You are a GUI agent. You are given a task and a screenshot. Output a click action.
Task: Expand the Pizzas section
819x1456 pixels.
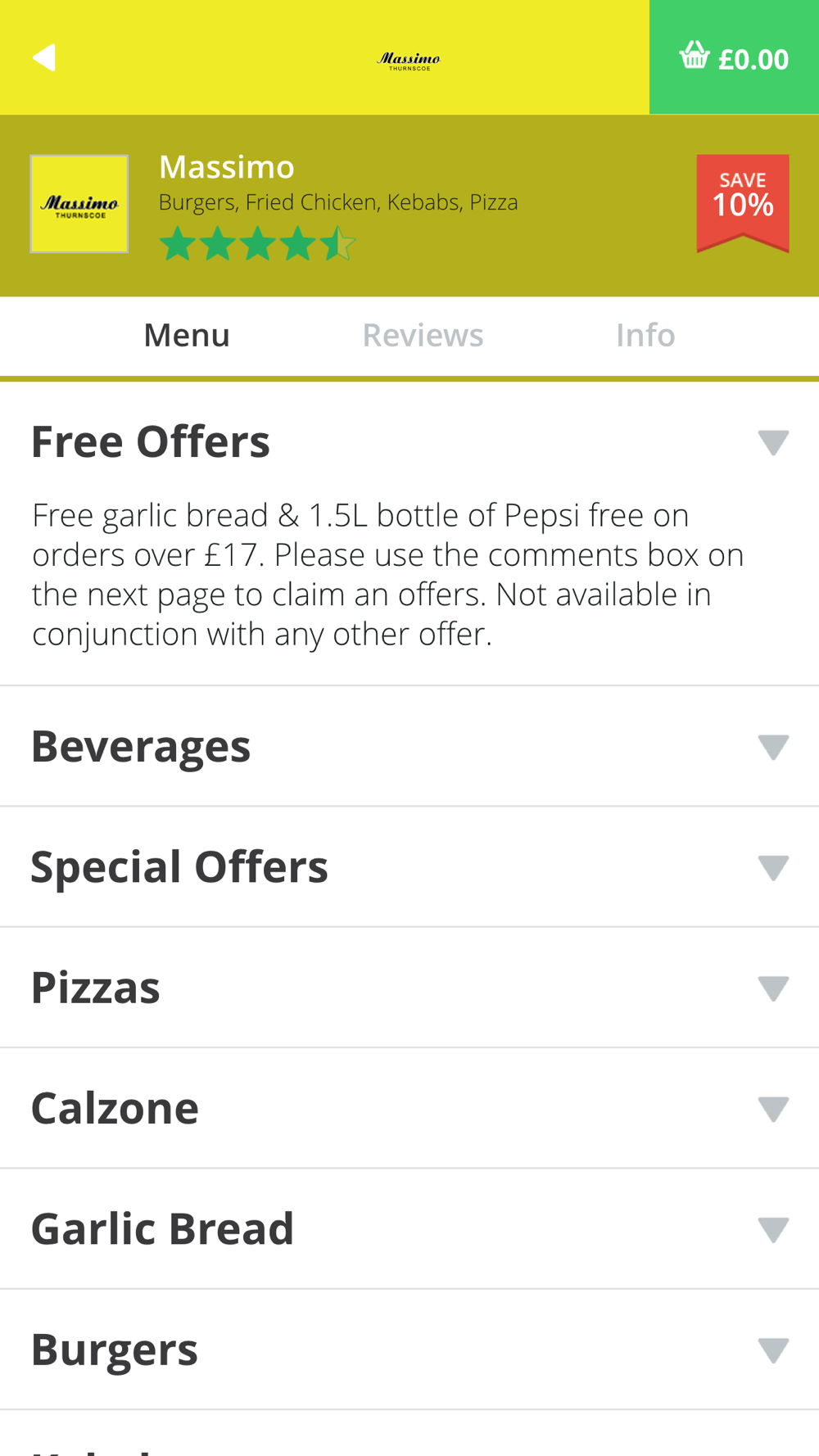[x=772, y=988]
